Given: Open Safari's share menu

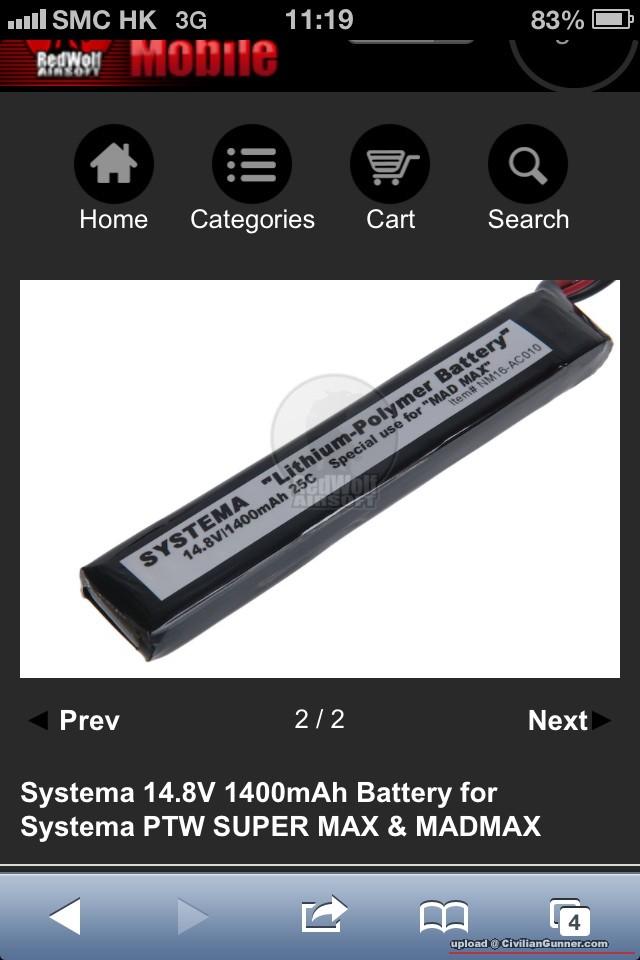Looking at the screenshot, I should [322, 916].
